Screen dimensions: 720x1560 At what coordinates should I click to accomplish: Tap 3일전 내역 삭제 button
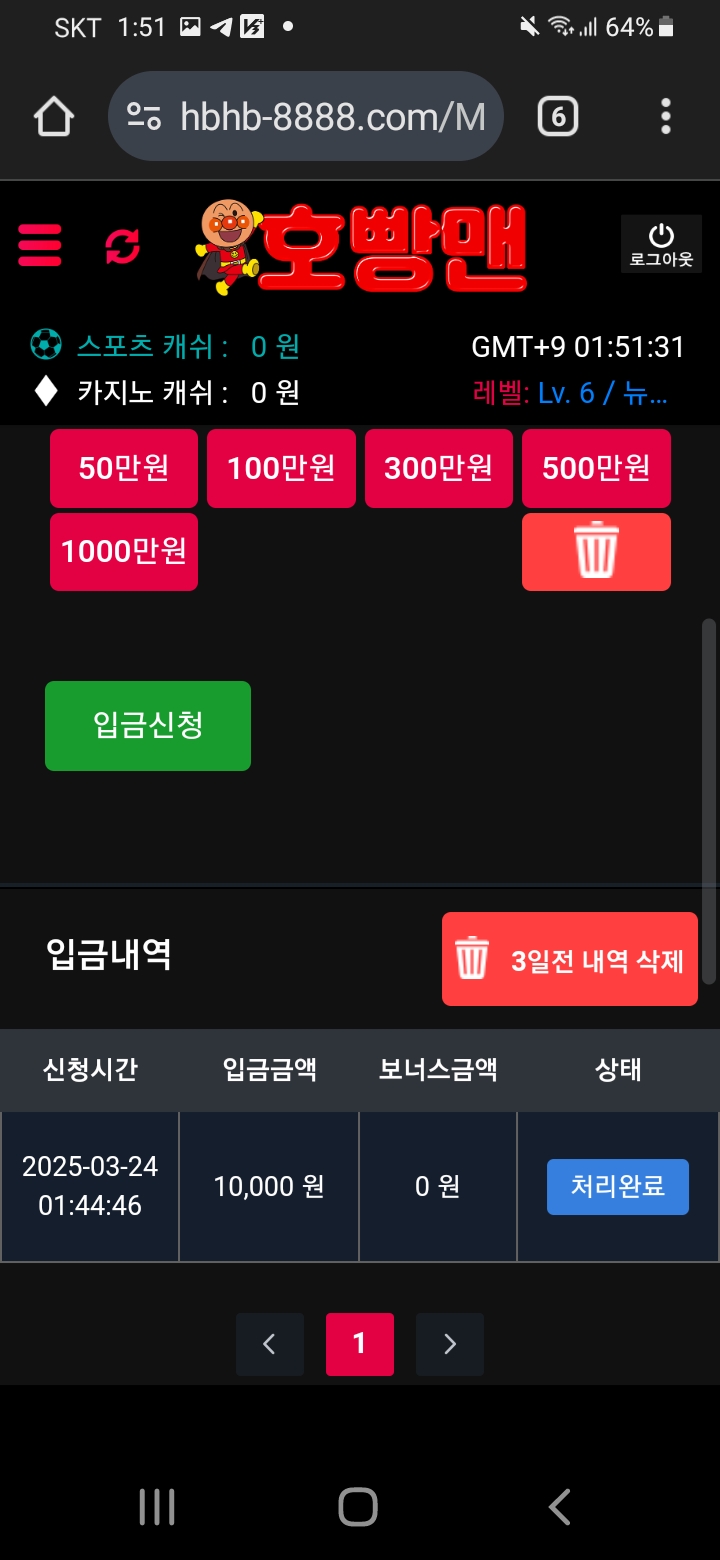tap(570, 959)
